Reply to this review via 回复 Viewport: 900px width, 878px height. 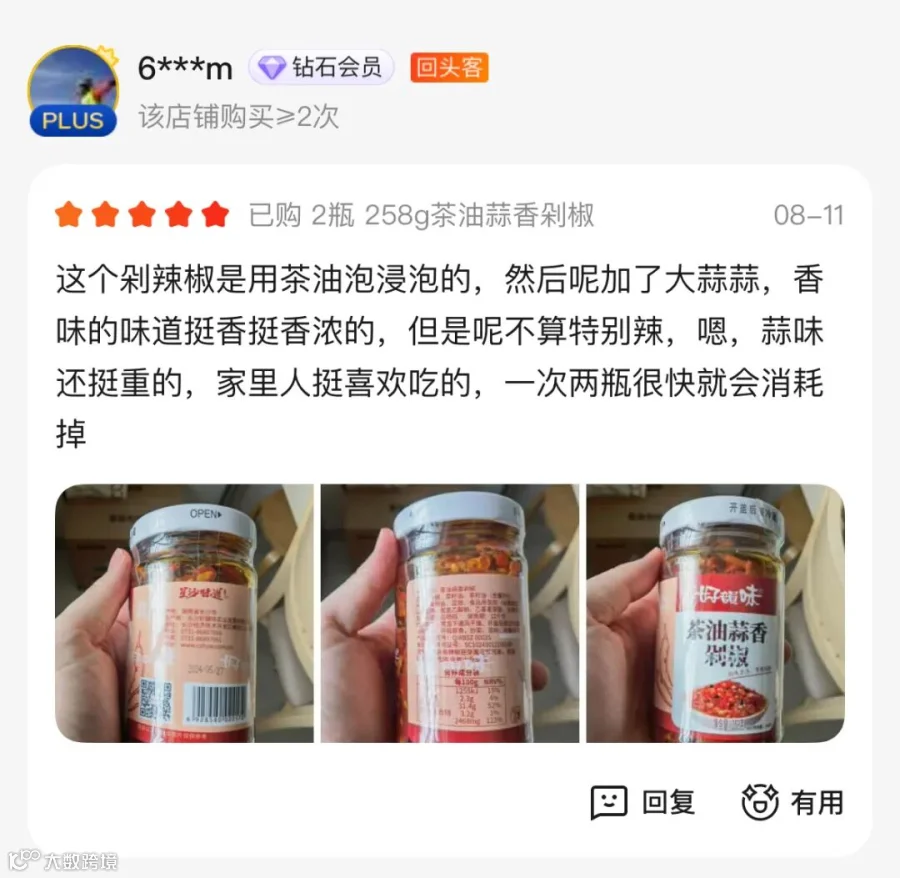pos(643,802)
